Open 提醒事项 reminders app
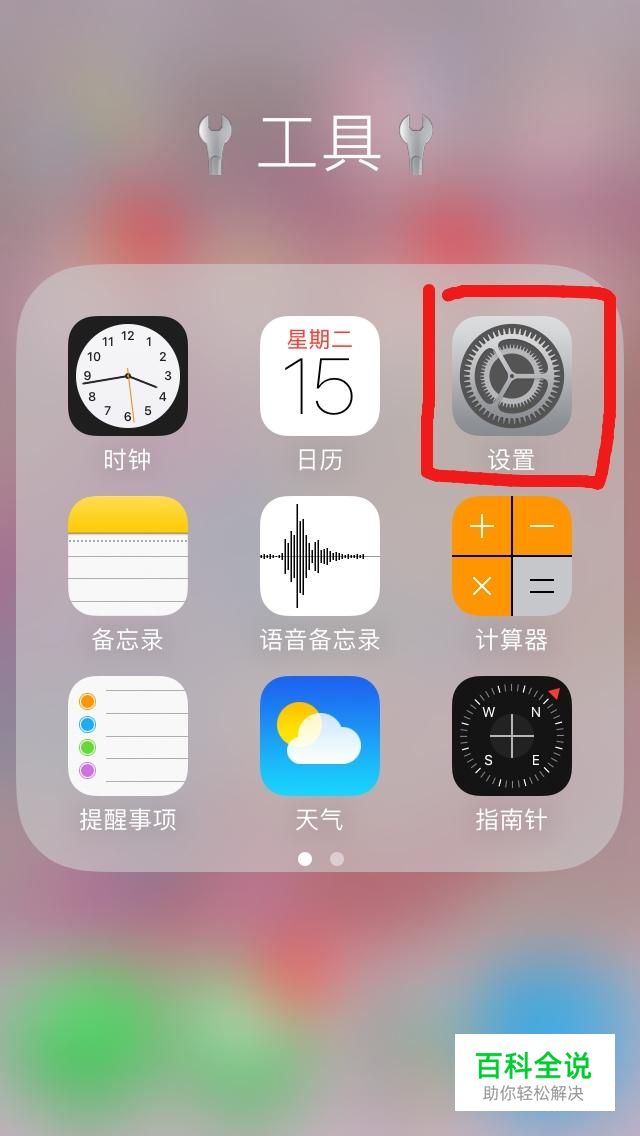Image resolution: width=640 pixels, height=1136 pixels. (x=128, y=736)
